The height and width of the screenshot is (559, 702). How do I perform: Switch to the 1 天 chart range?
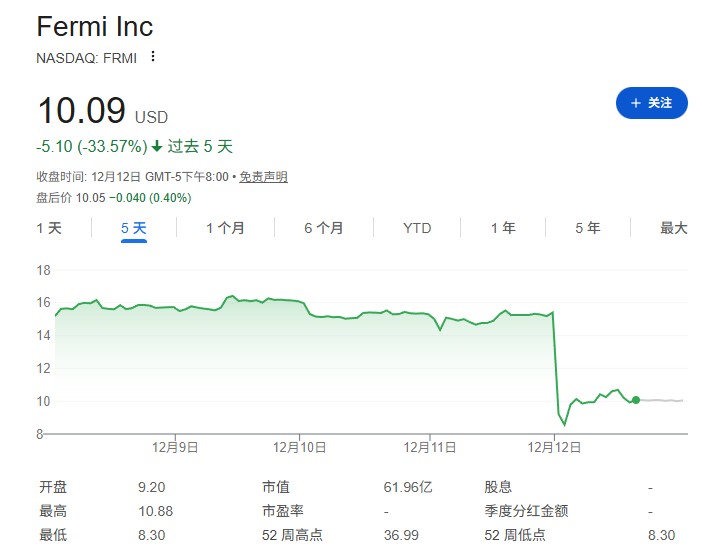(x=49, y=228)
